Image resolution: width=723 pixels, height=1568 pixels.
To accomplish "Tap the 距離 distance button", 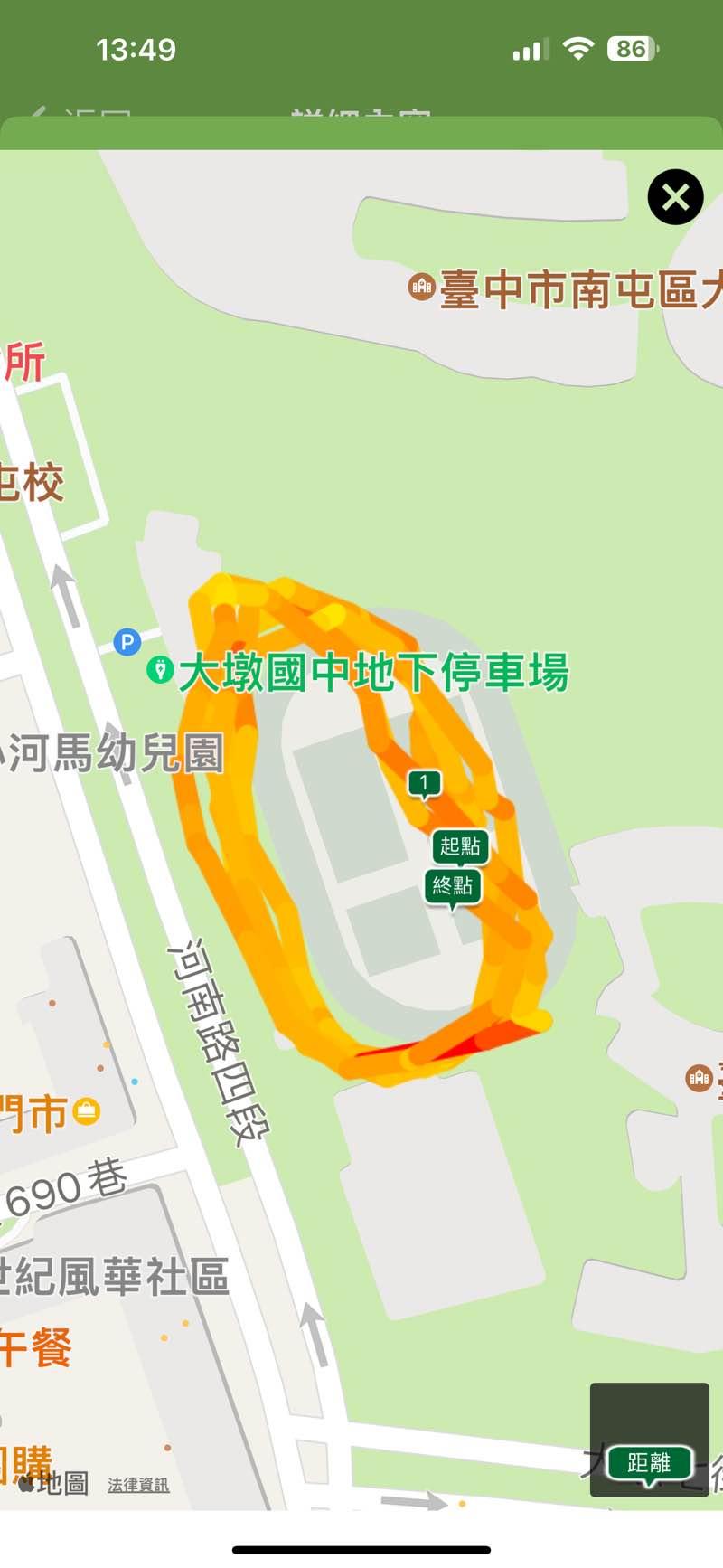I will 649,1462.
